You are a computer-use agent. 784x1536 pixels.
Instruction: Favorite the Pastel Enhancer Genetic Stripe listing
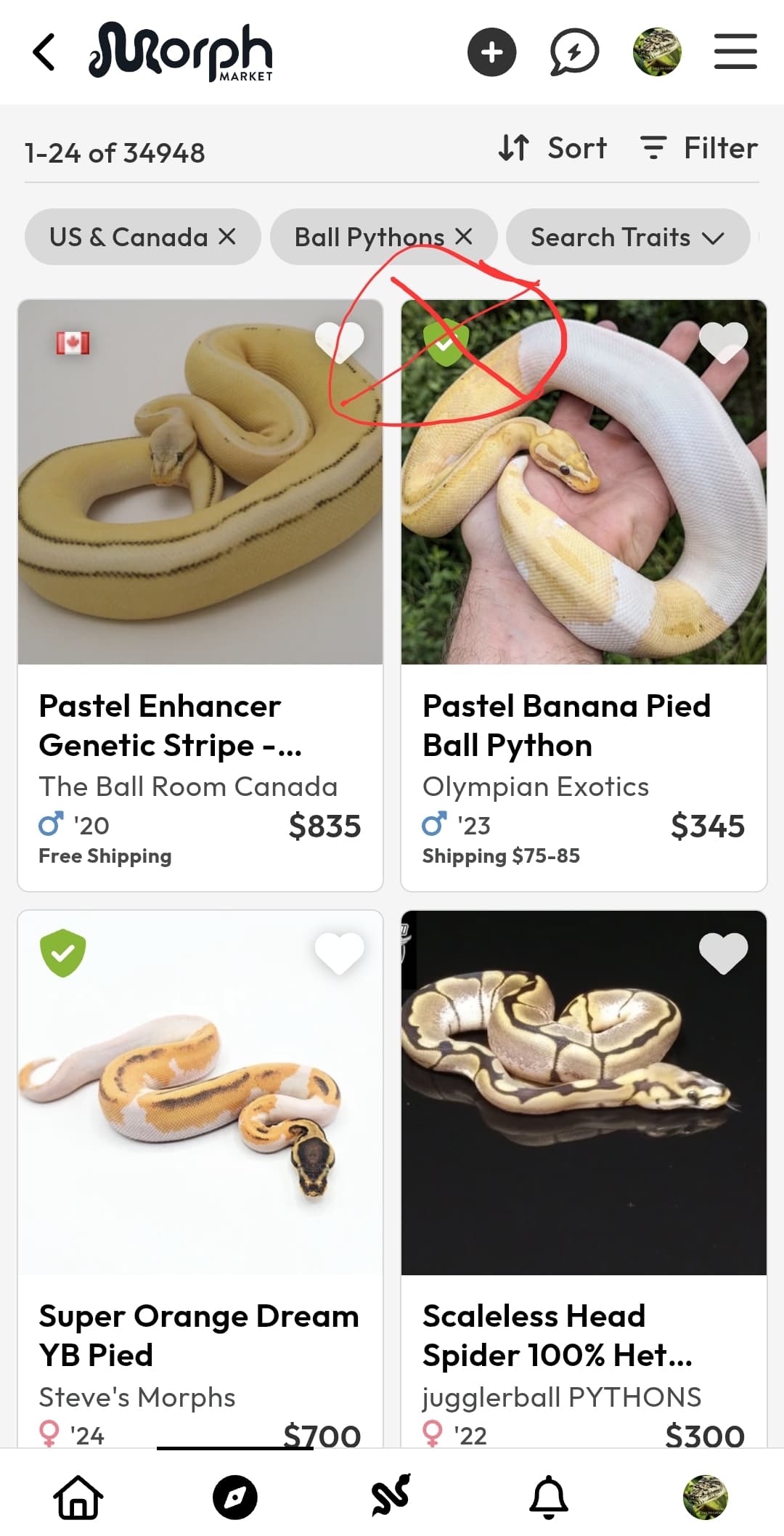coord(339,341)
